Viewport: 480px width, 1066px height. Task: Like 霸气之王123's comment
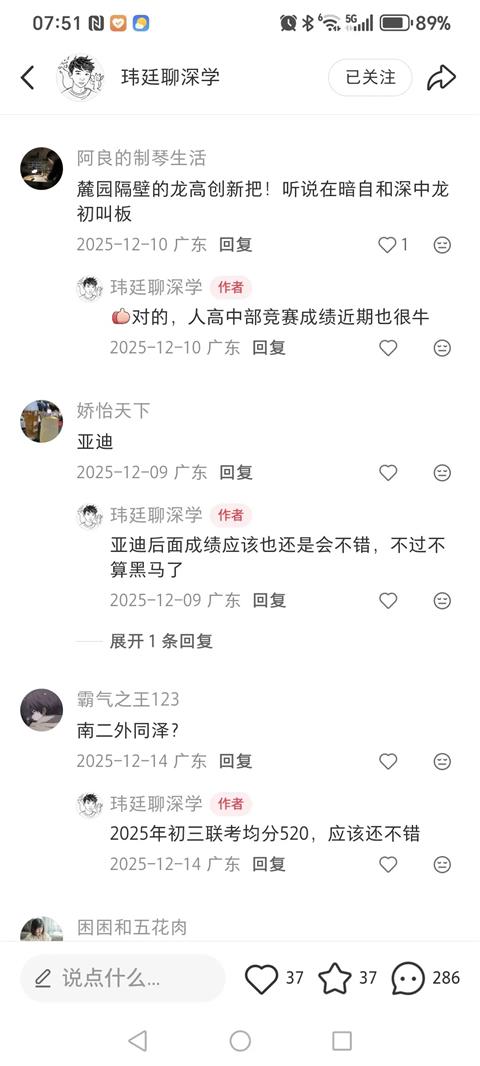[x=388, y=761]
